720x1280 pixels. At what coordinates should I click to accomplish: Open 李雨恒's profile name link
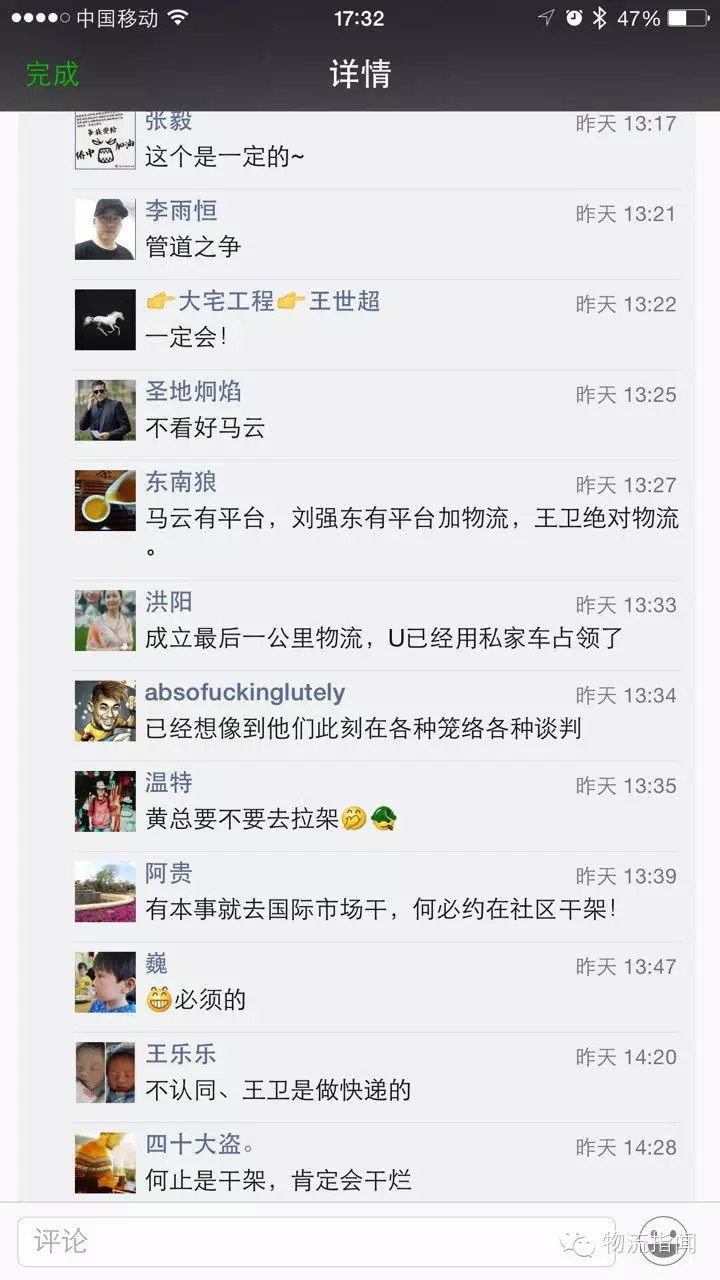pyautogui.click(x=181, y=211)
